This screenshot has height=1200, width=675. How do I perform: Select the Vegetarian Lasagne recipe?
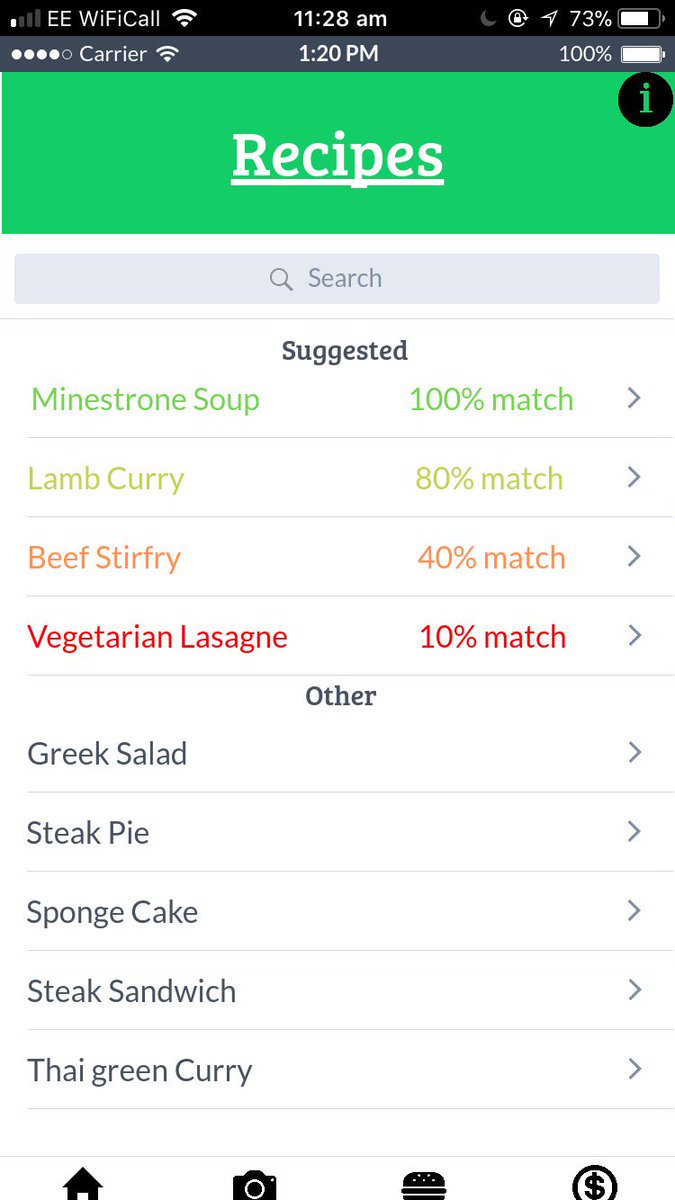[x=337, y=636]
